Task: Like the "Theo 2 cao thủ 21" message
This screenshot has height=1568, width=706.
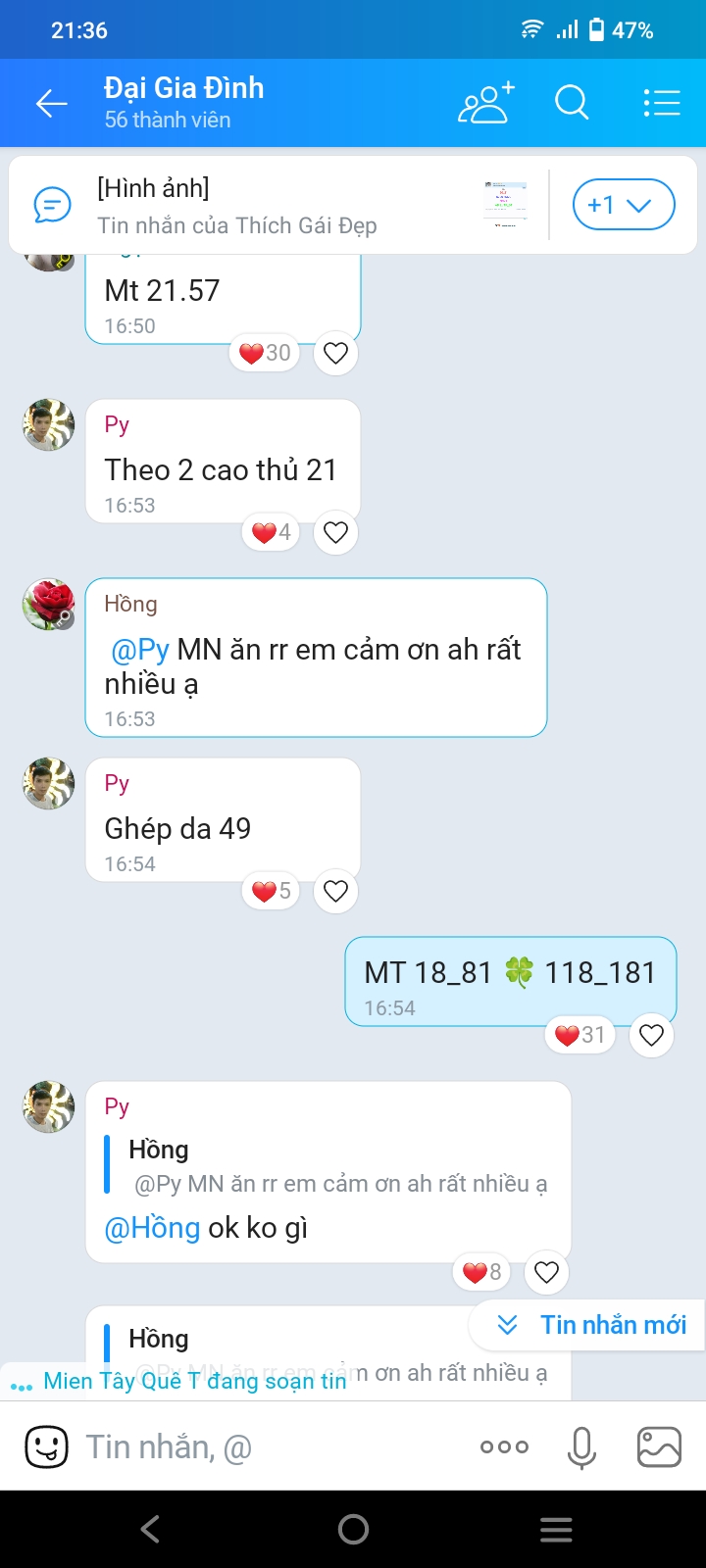Action: tap(335, 532)
